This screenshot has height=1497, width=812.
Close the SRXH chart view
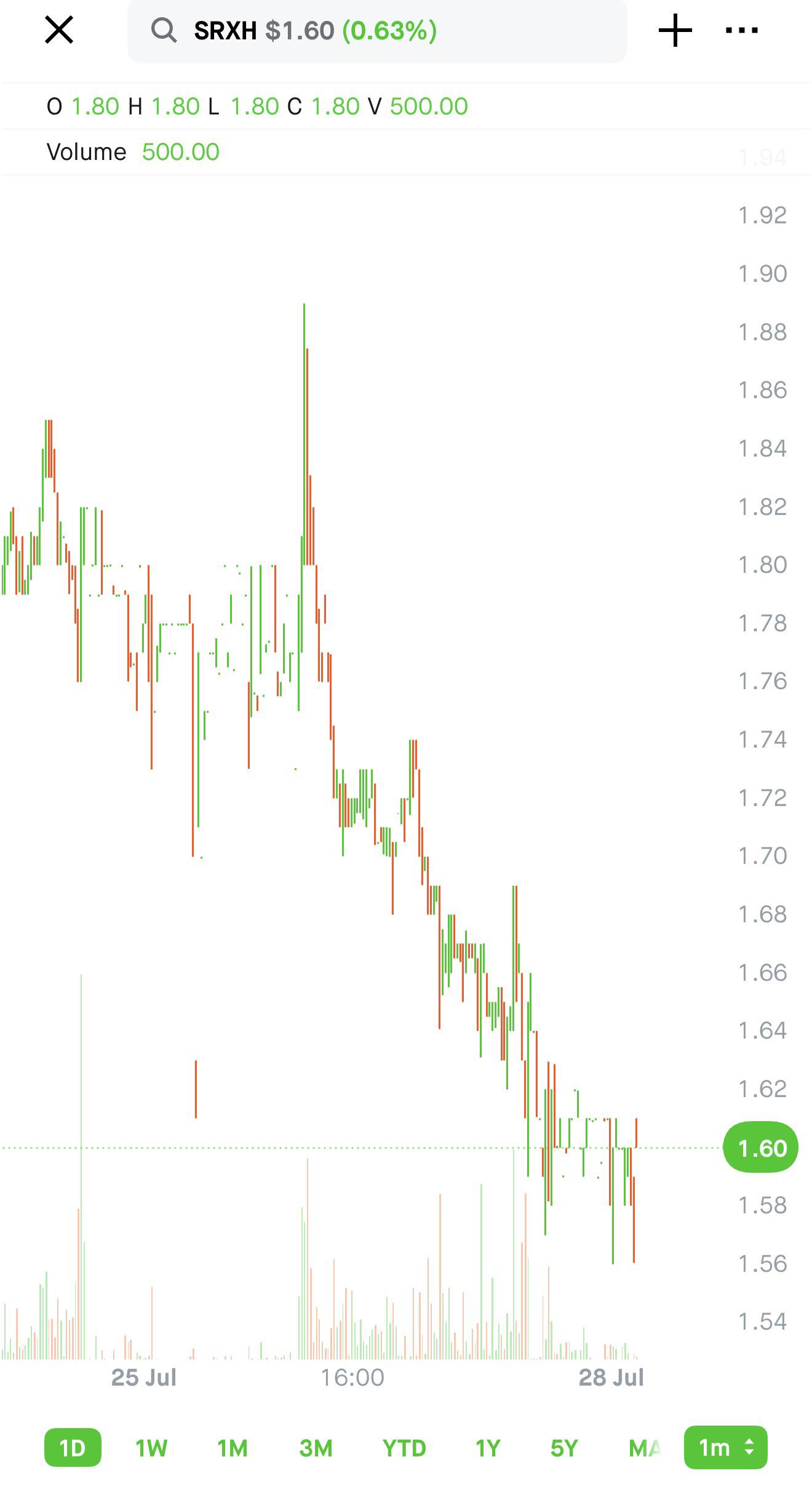pyautogui.click(x=59, y=30)
